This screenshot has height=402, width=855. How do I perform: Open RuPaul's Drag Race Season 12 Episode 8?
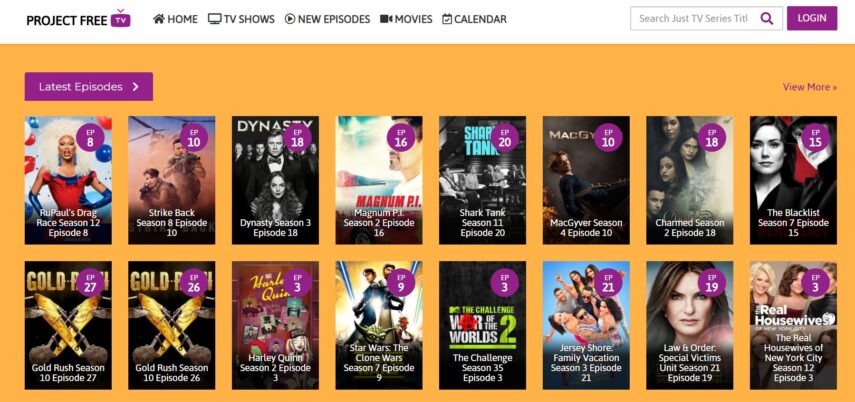pyautogui.click(x=68, y=180)
